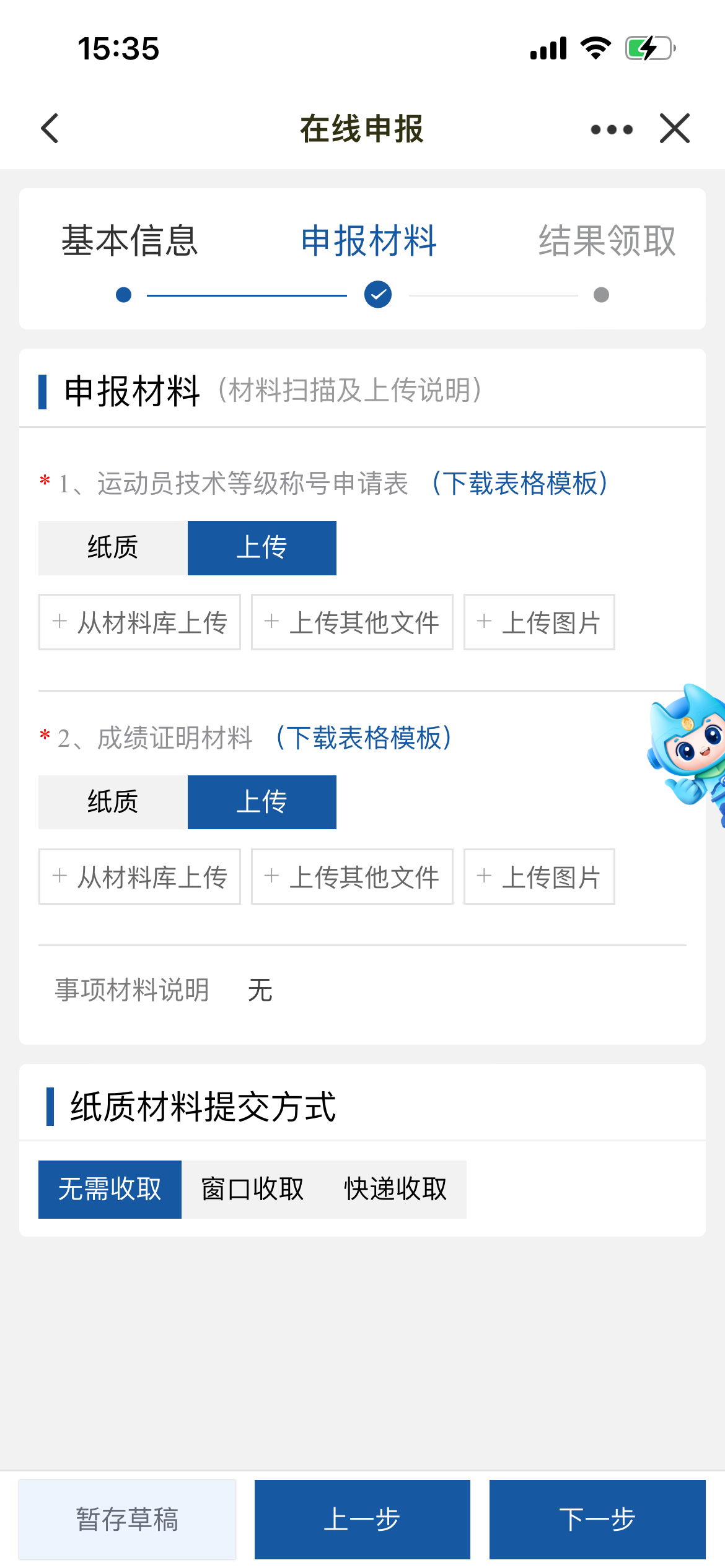The image size is (725, 1568).
Task: Tap 从材料库上传 under 成绩证明材料
Action: coord(139,877)
